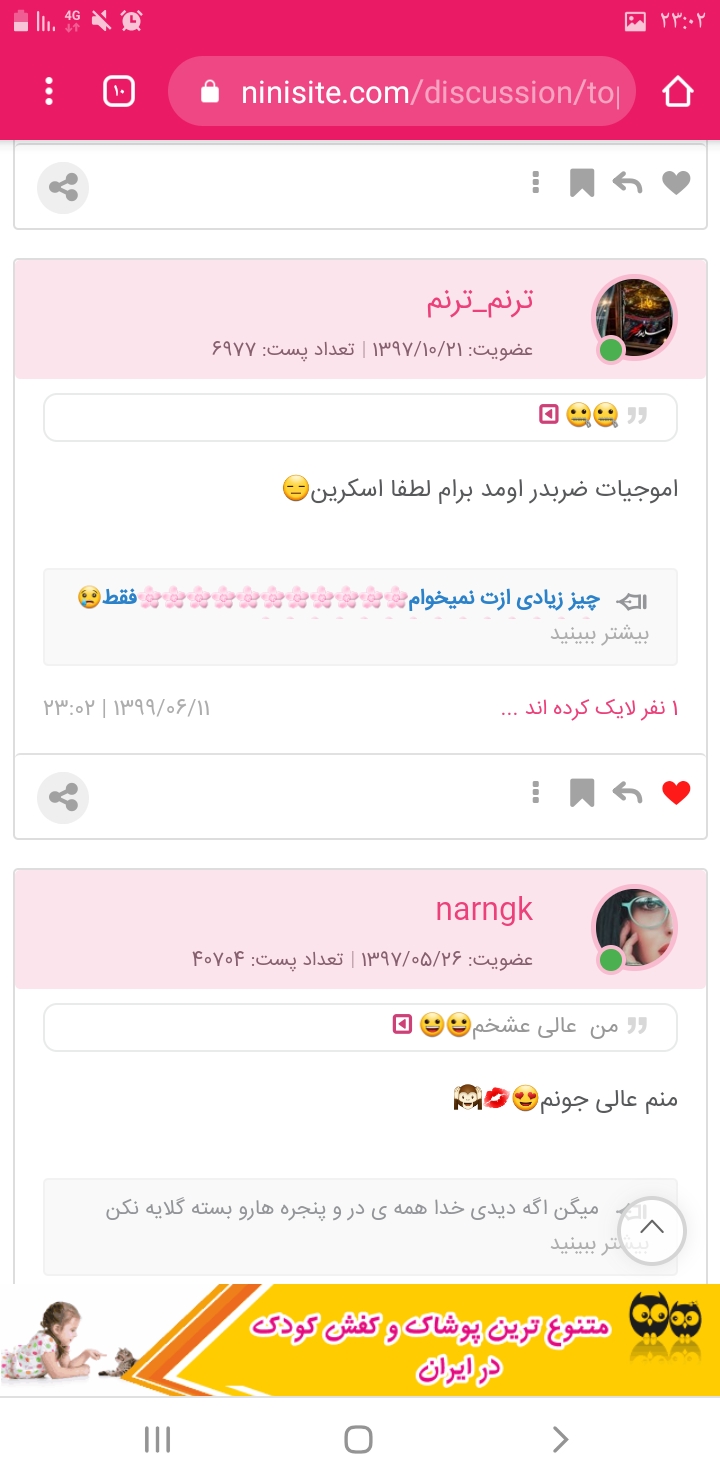Jump to the quoted post in ترنم_ترنم's reply
Image resolution: width=720 pixels, height=1480 pixels.
pyautogui.click(x=548, y=414)
